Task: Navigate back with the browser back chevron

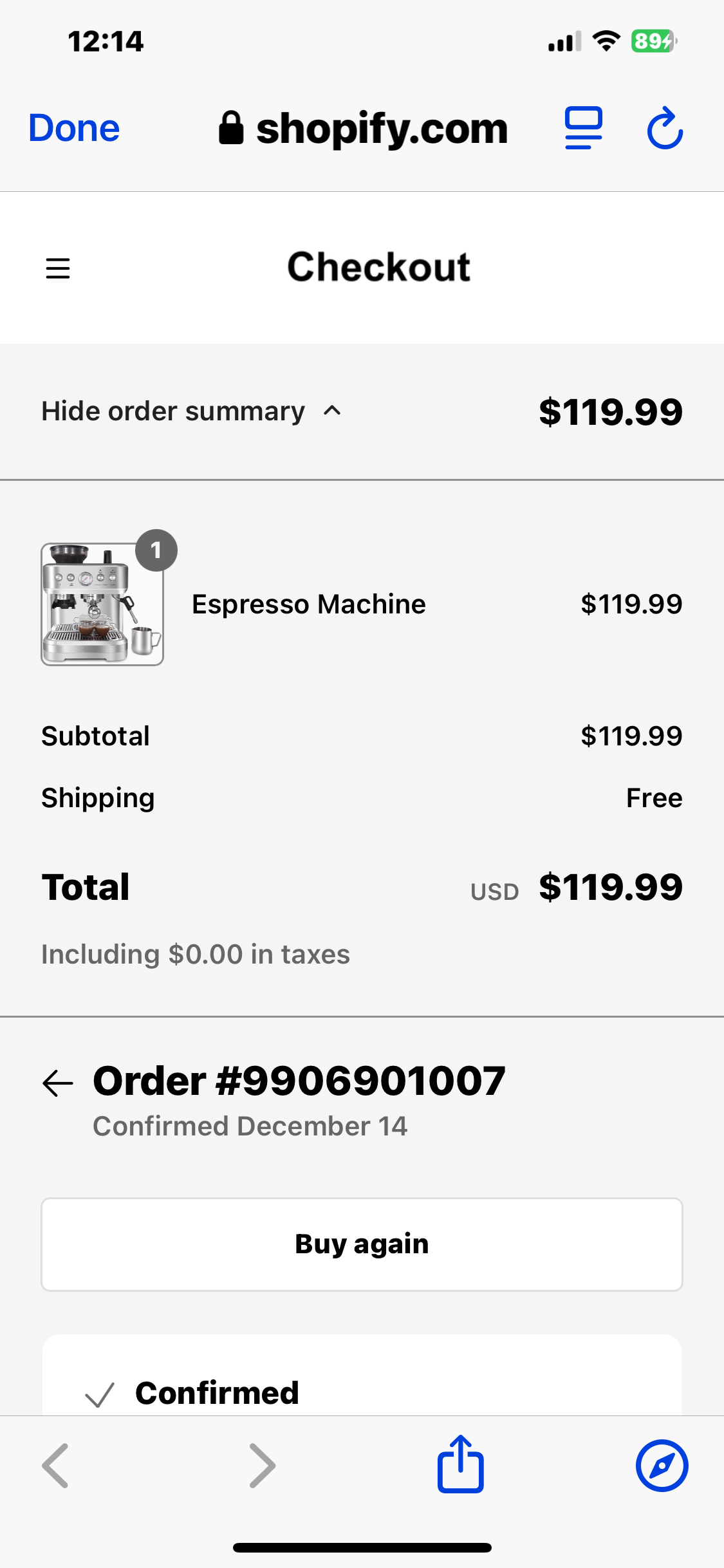Action: (x=56, y=1466)
